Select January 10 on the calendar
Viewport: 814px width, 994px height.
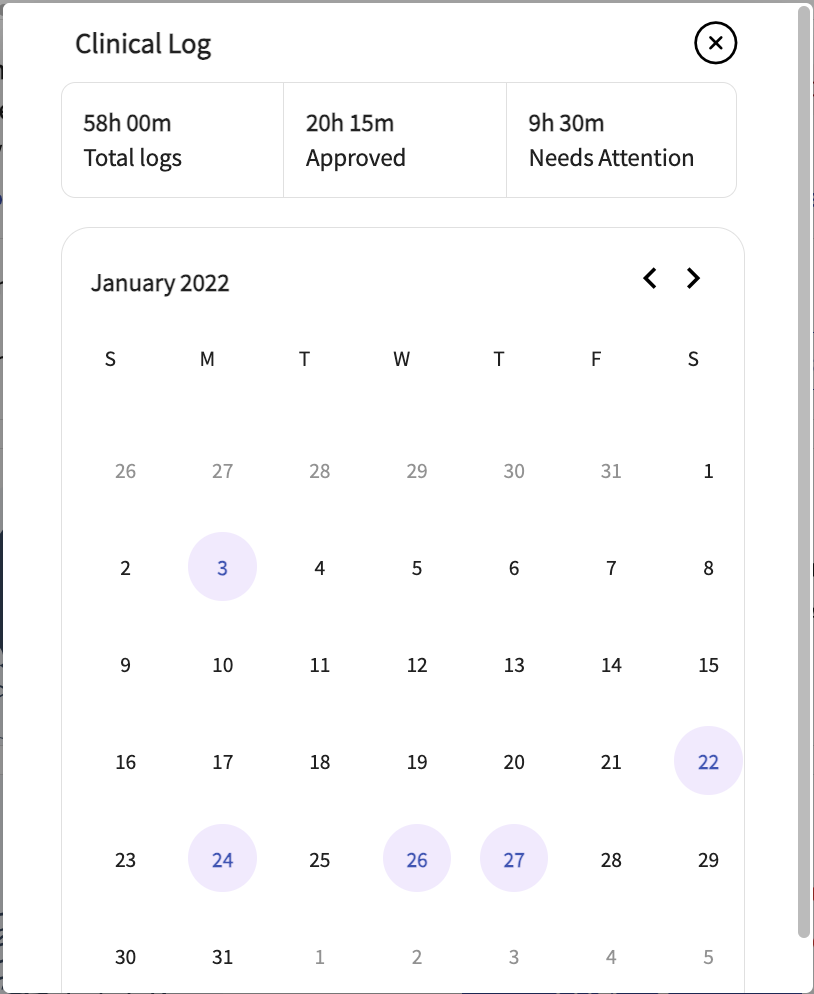[x=222, y=664]
